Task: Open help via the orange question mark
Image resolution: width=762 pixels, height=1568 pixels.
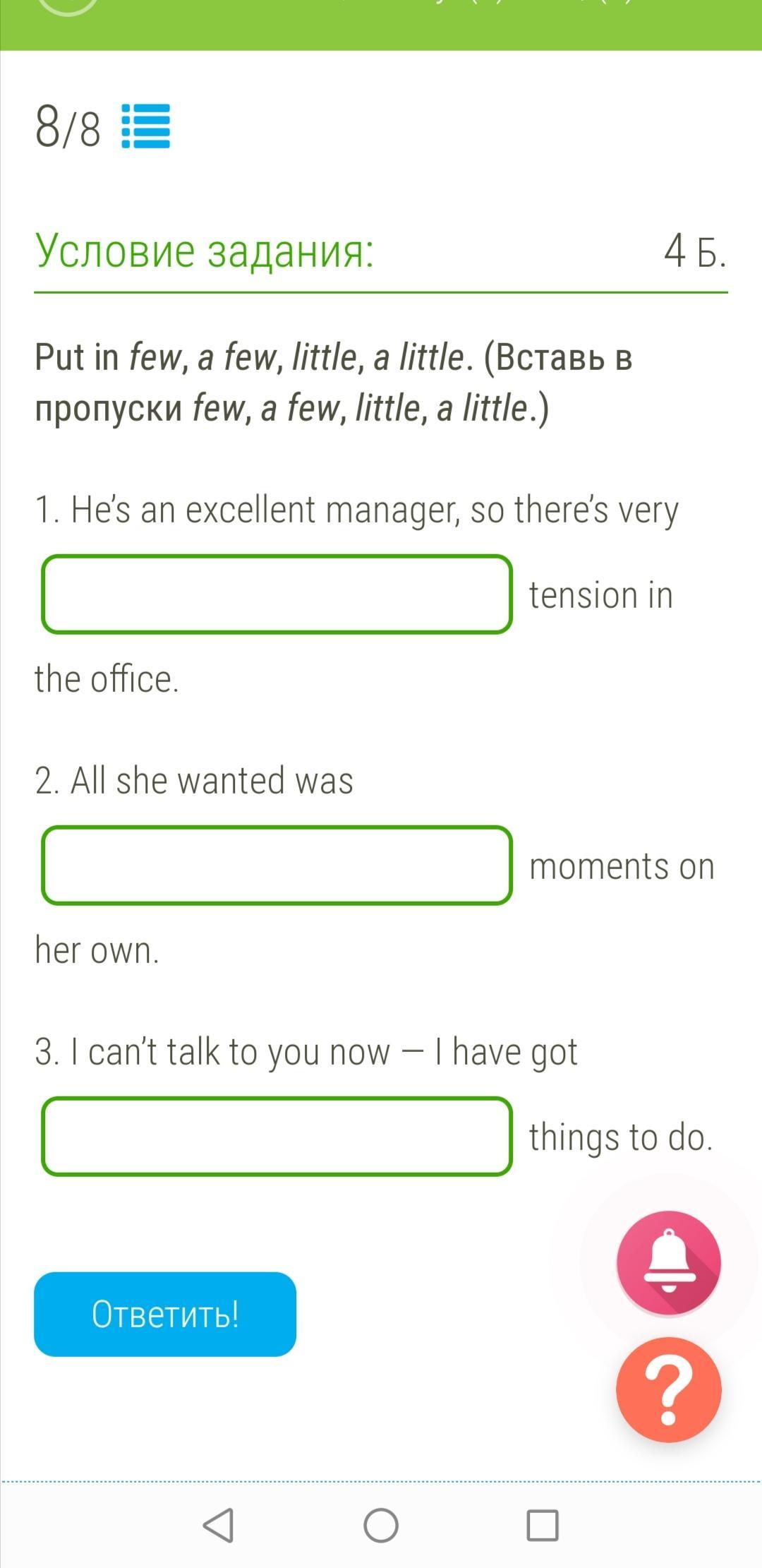Action: (x=668, y=1389)
